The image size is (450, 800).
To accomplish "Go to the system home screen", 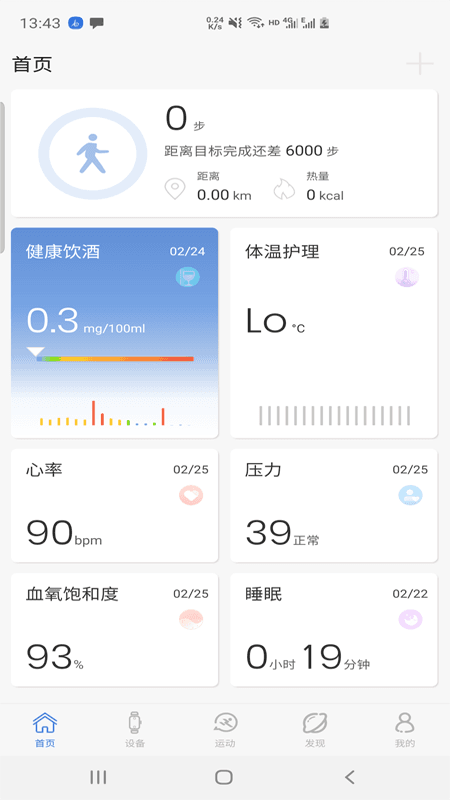I will [x=224, y=777].
